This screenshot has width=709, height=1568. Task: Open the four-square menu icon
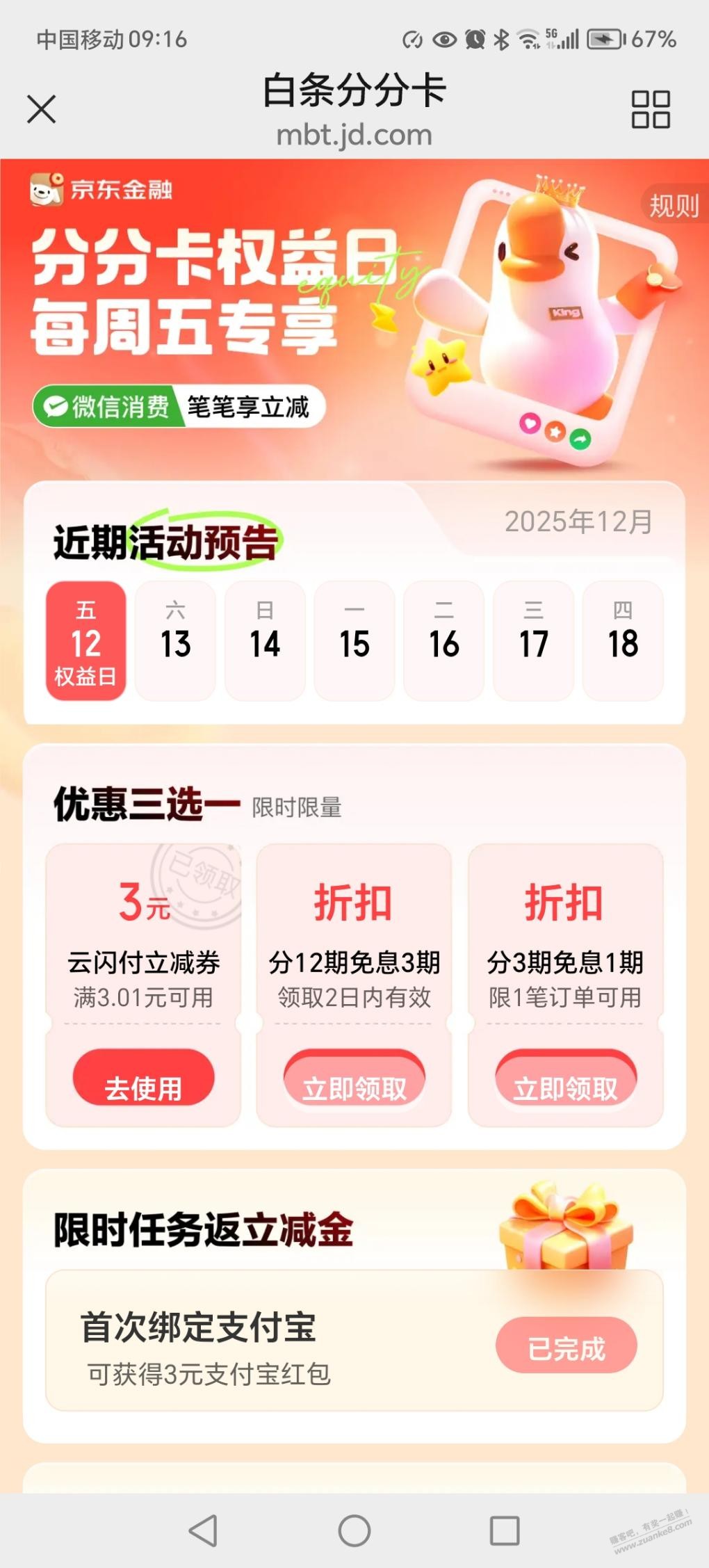pos(650,110)
